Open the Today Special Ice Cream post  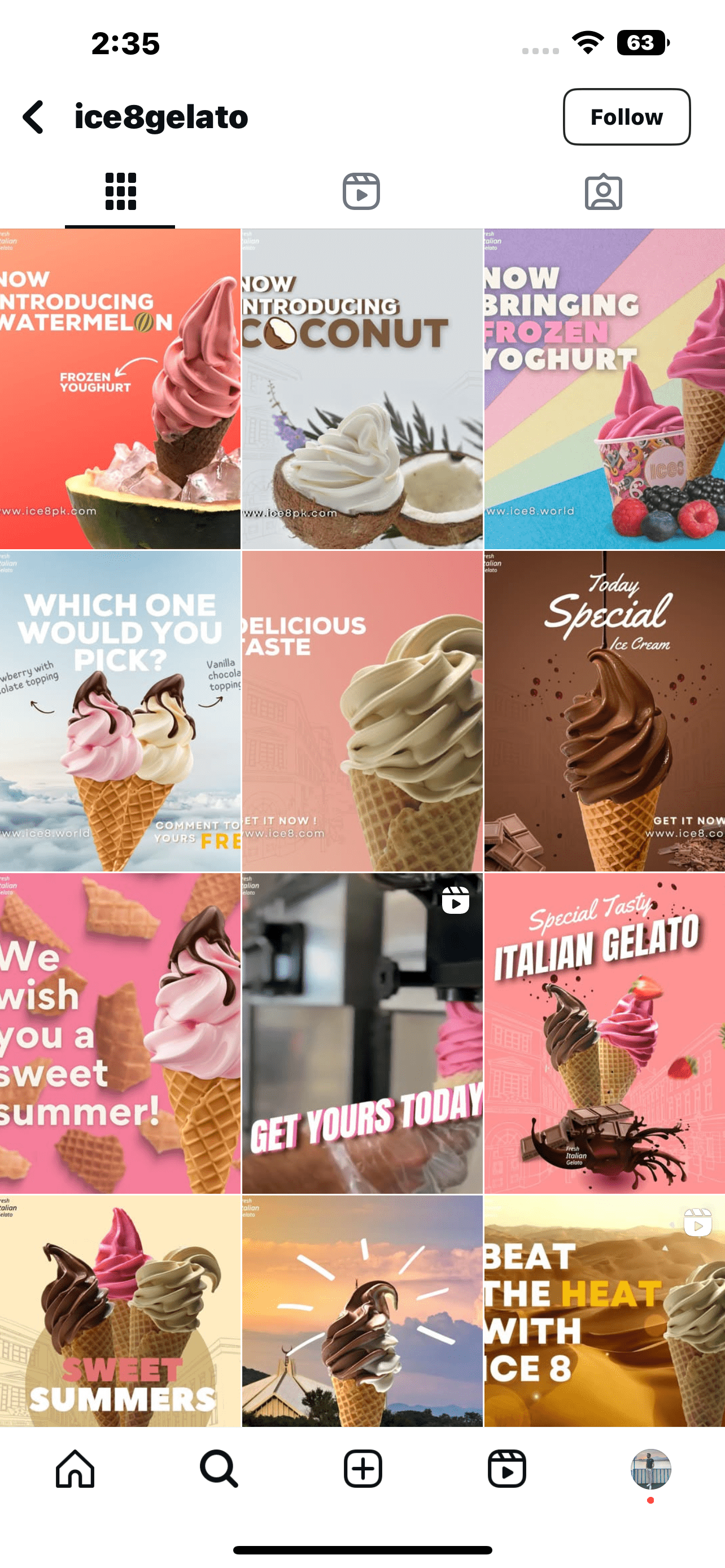coord(605,711)
